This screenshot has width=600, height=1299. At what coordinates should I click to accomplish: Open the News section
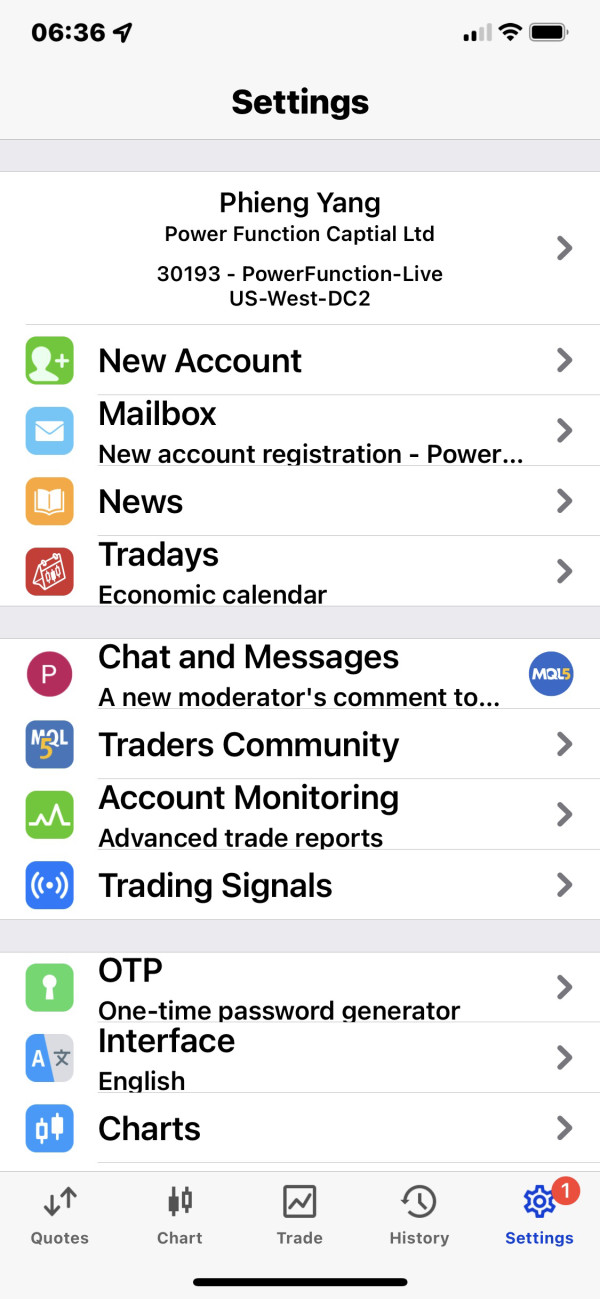(300, 501)
